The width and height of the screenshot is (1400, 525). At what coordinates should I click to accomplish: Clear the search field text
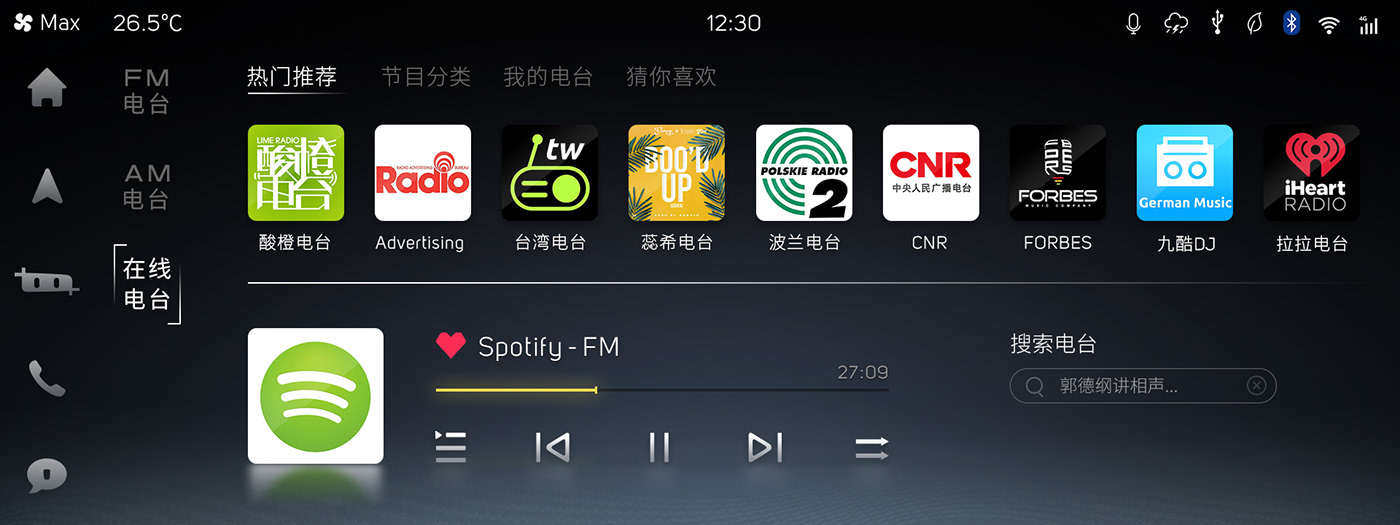(x=1256, y=386)
